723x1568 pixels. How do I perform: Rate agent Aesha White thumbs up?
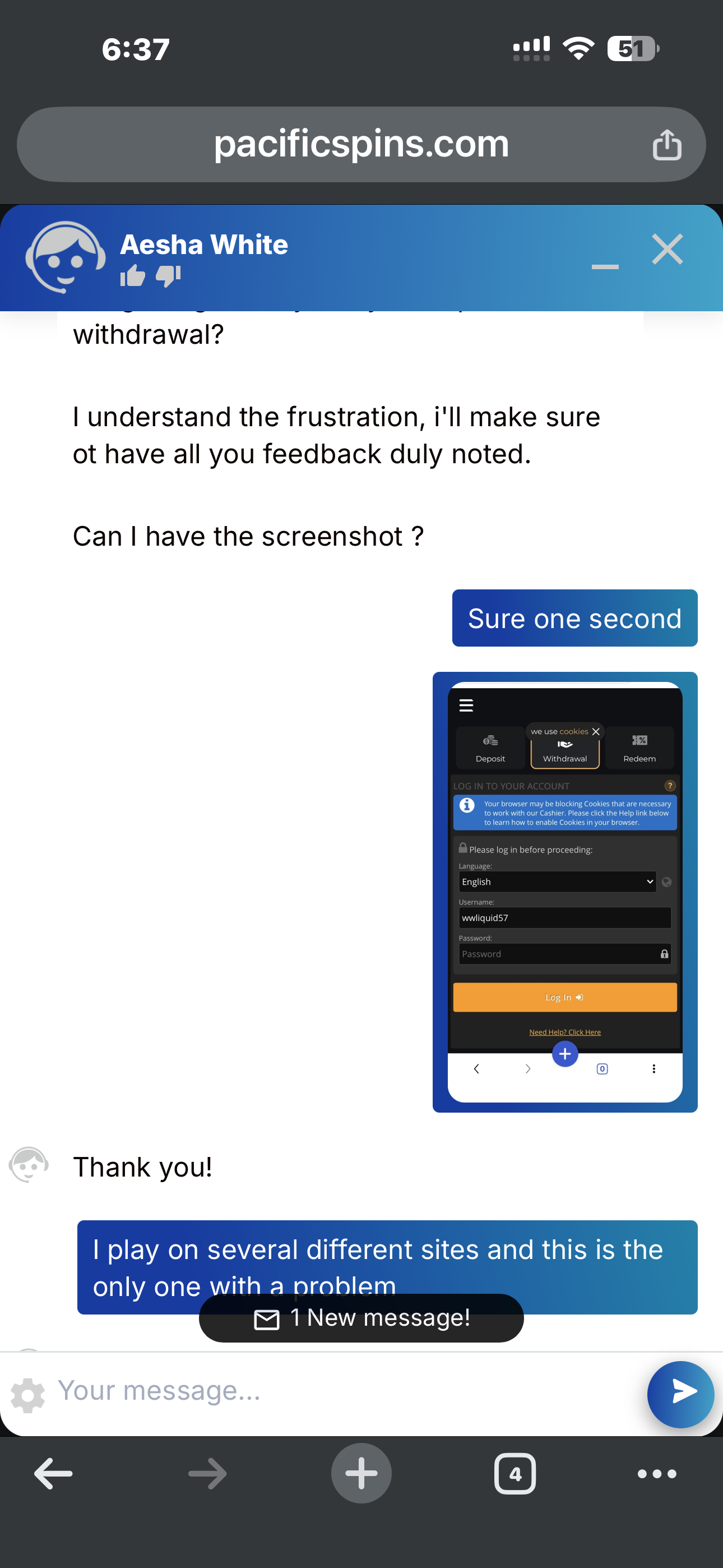pyautogui.click(x=132, y=276)
